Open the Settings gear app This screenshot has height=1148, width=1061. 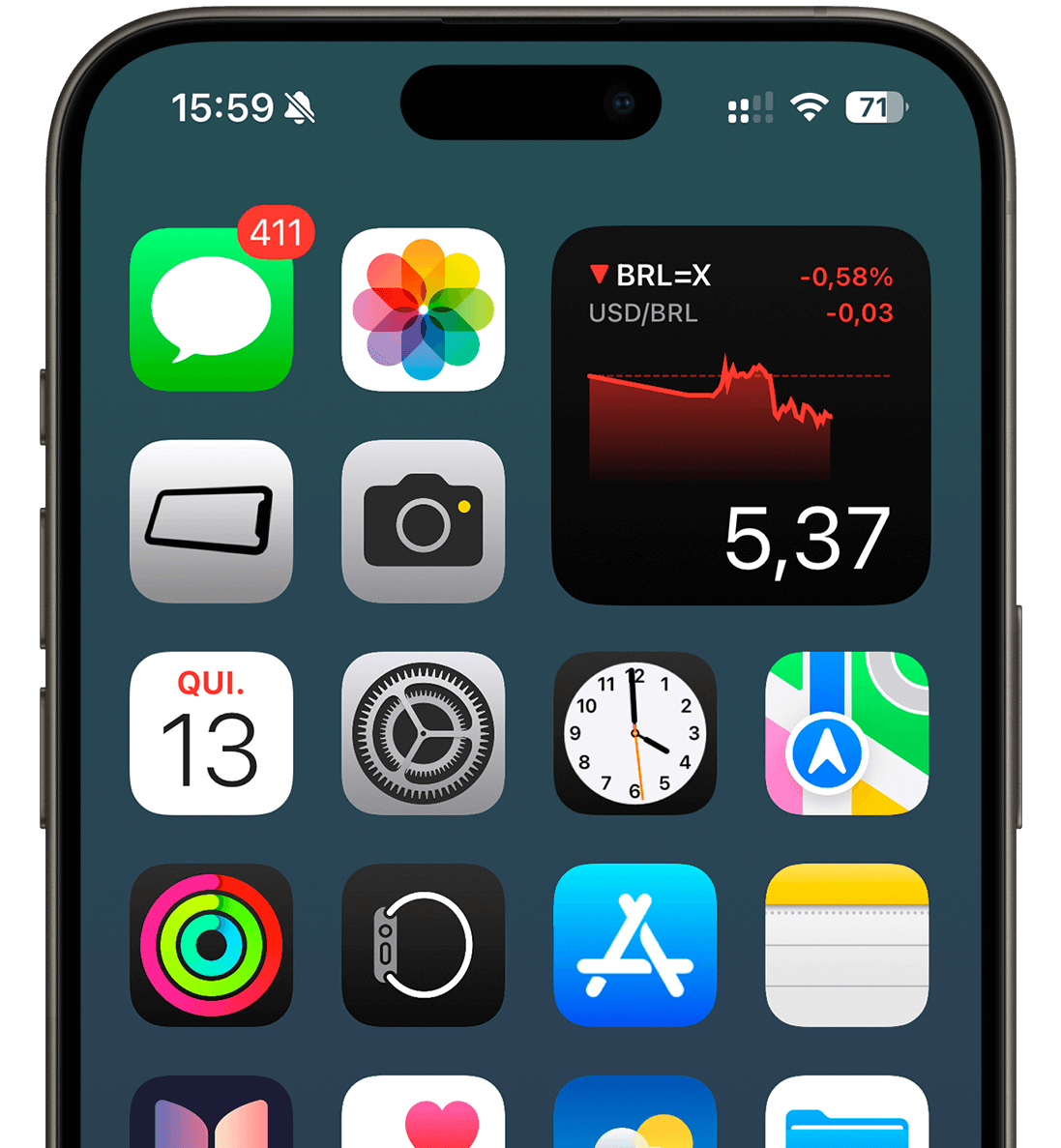point(423,733)
